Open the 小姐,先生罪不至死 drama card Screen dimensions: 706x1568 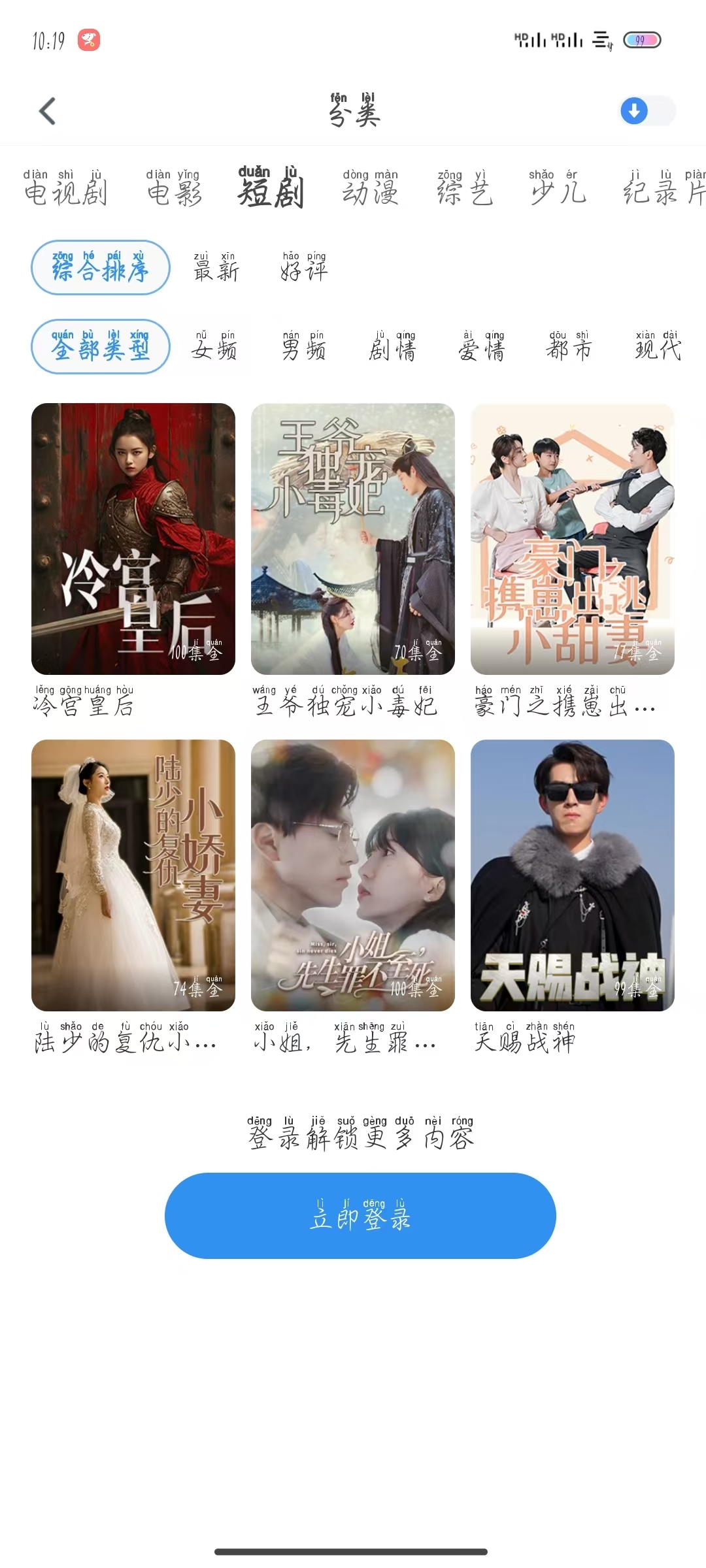click(x=353, y=875)
